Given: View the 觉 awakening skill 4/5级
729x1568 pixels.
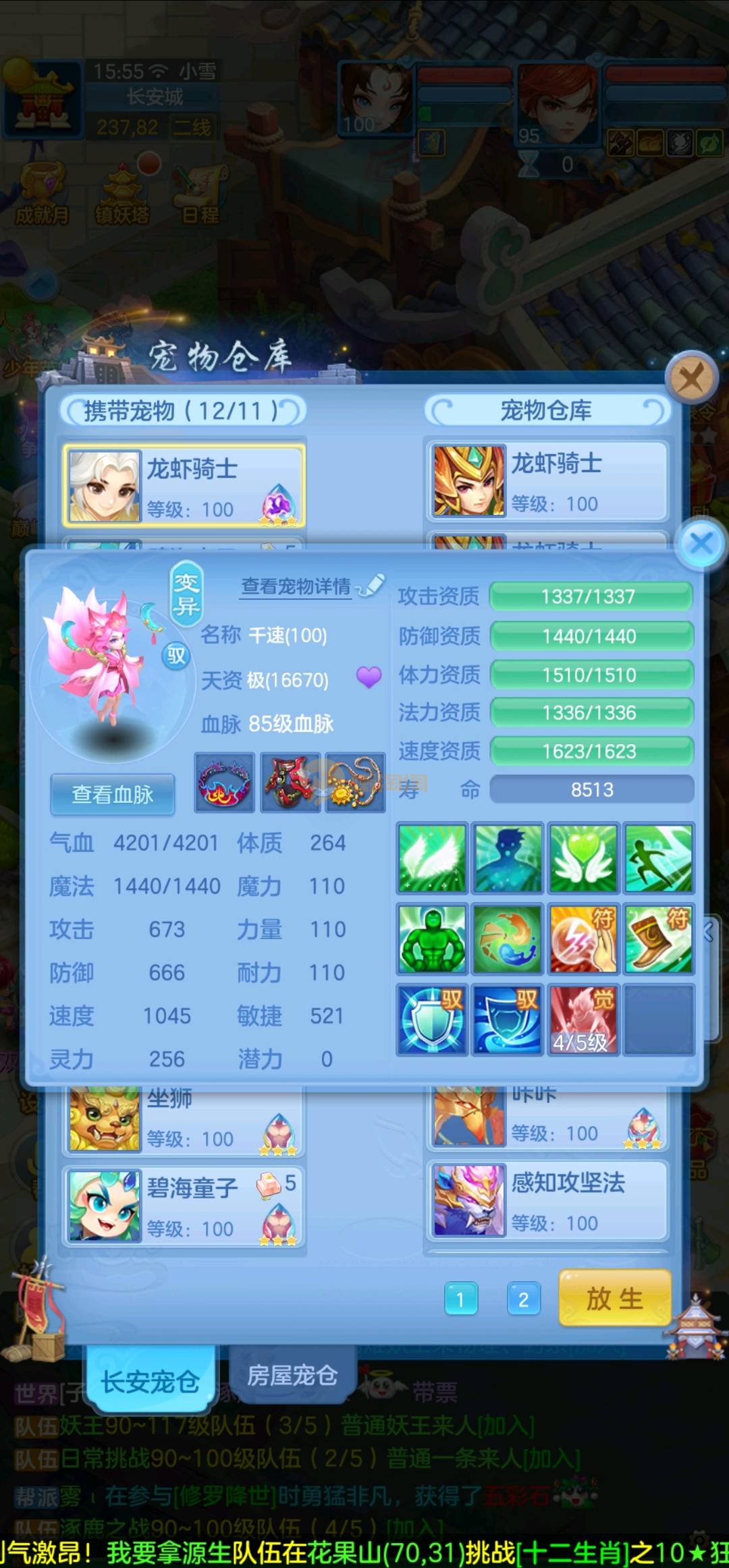Looking at the screenshot, I should click(x=583, y=1020).
